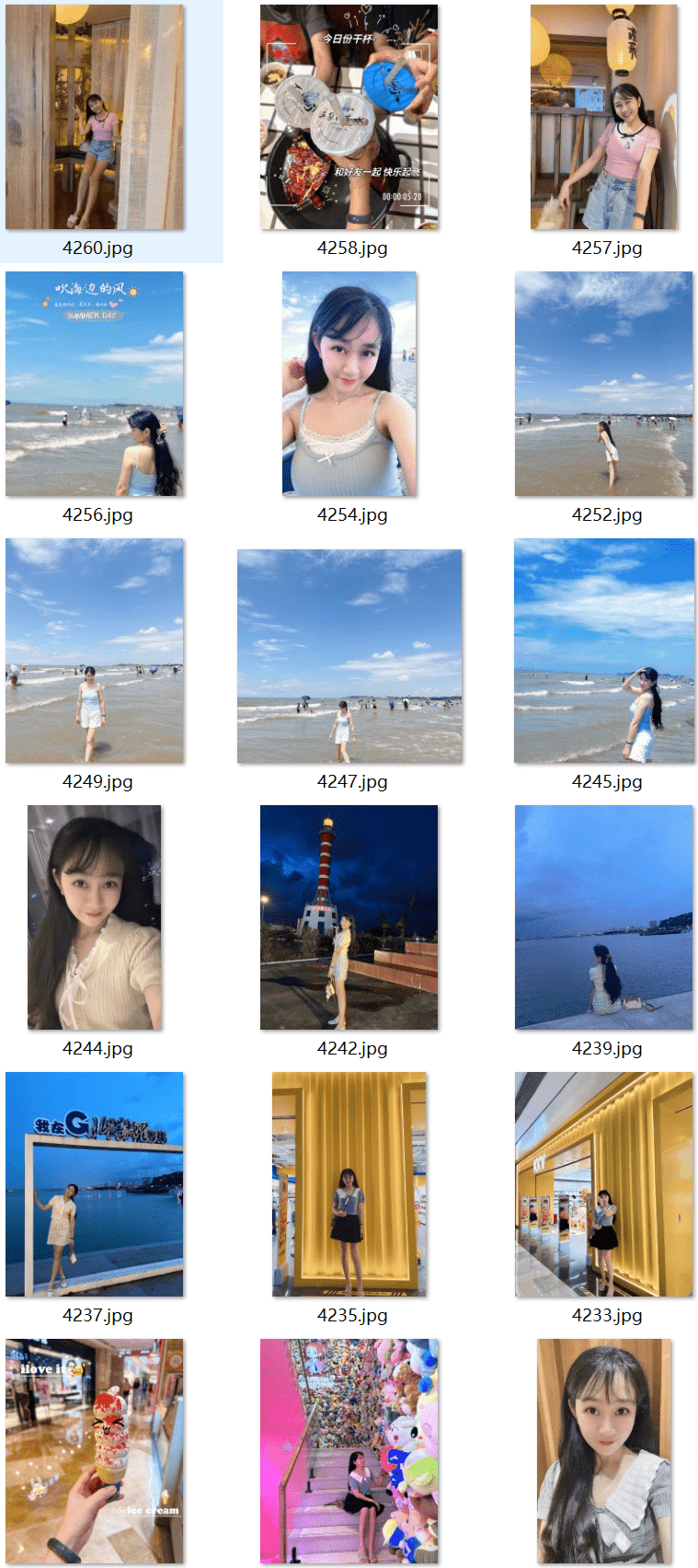Select image 4252.jpg
This screenshot has height=1568, width=698.
point(603,384)
